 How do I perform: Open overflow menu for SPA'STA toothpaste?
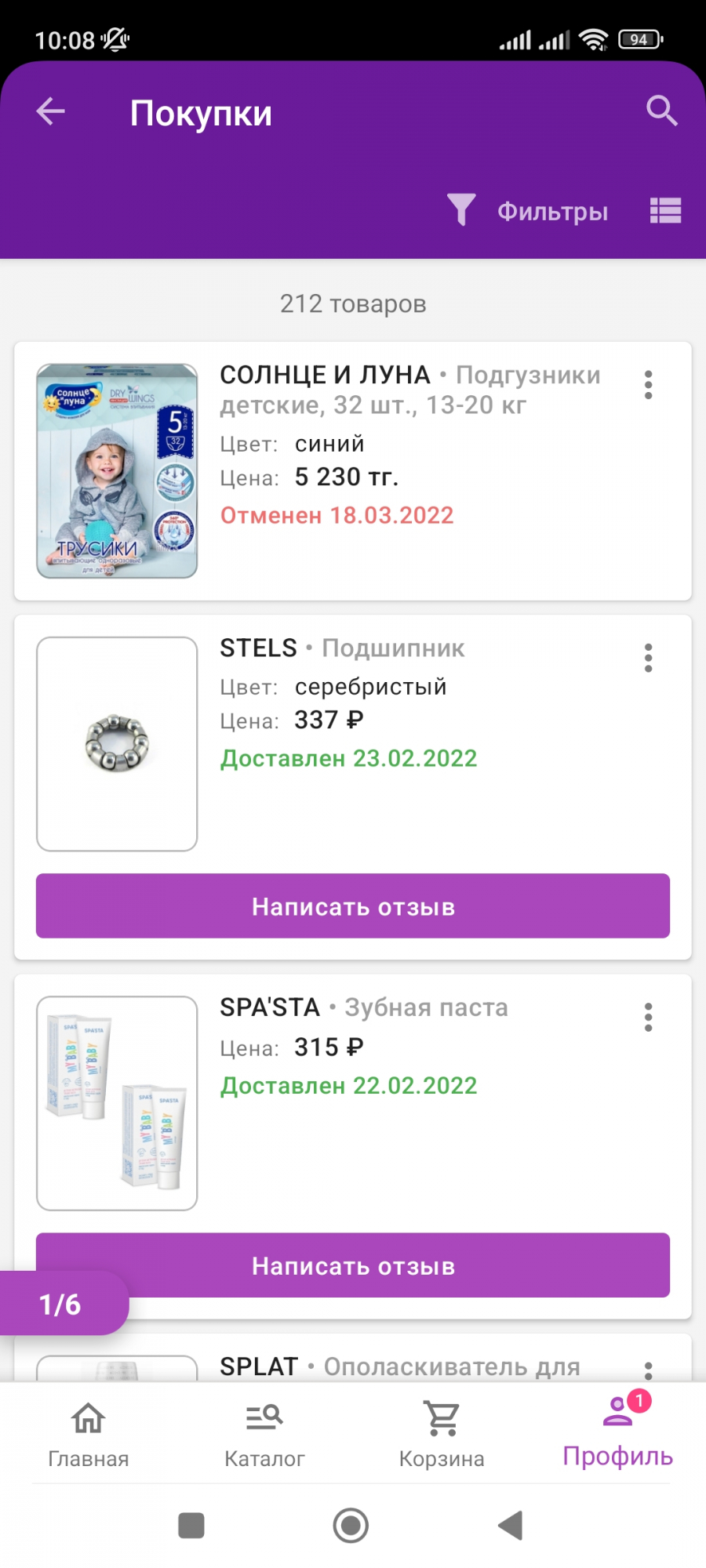coord(648,1017)
